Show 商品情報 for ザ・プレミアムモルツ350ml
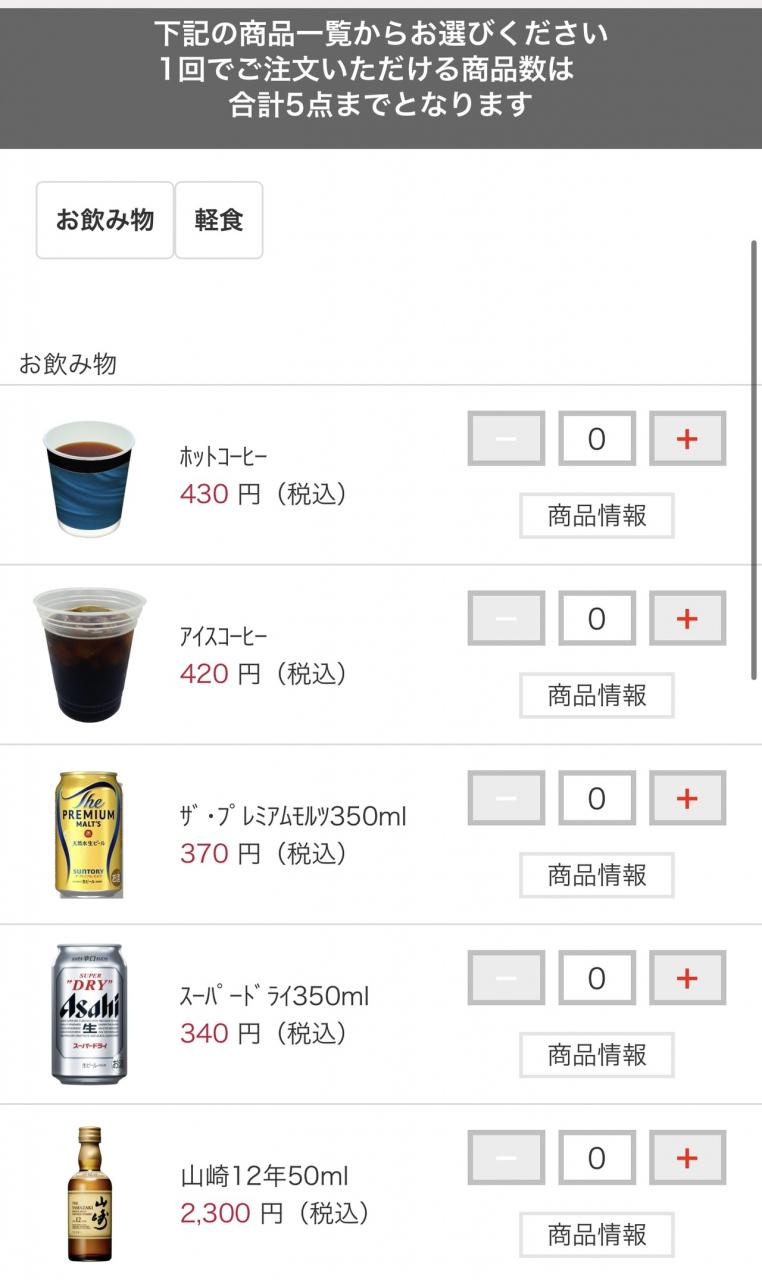This screenshot has height=1280, width=762. tap(597, 876)
